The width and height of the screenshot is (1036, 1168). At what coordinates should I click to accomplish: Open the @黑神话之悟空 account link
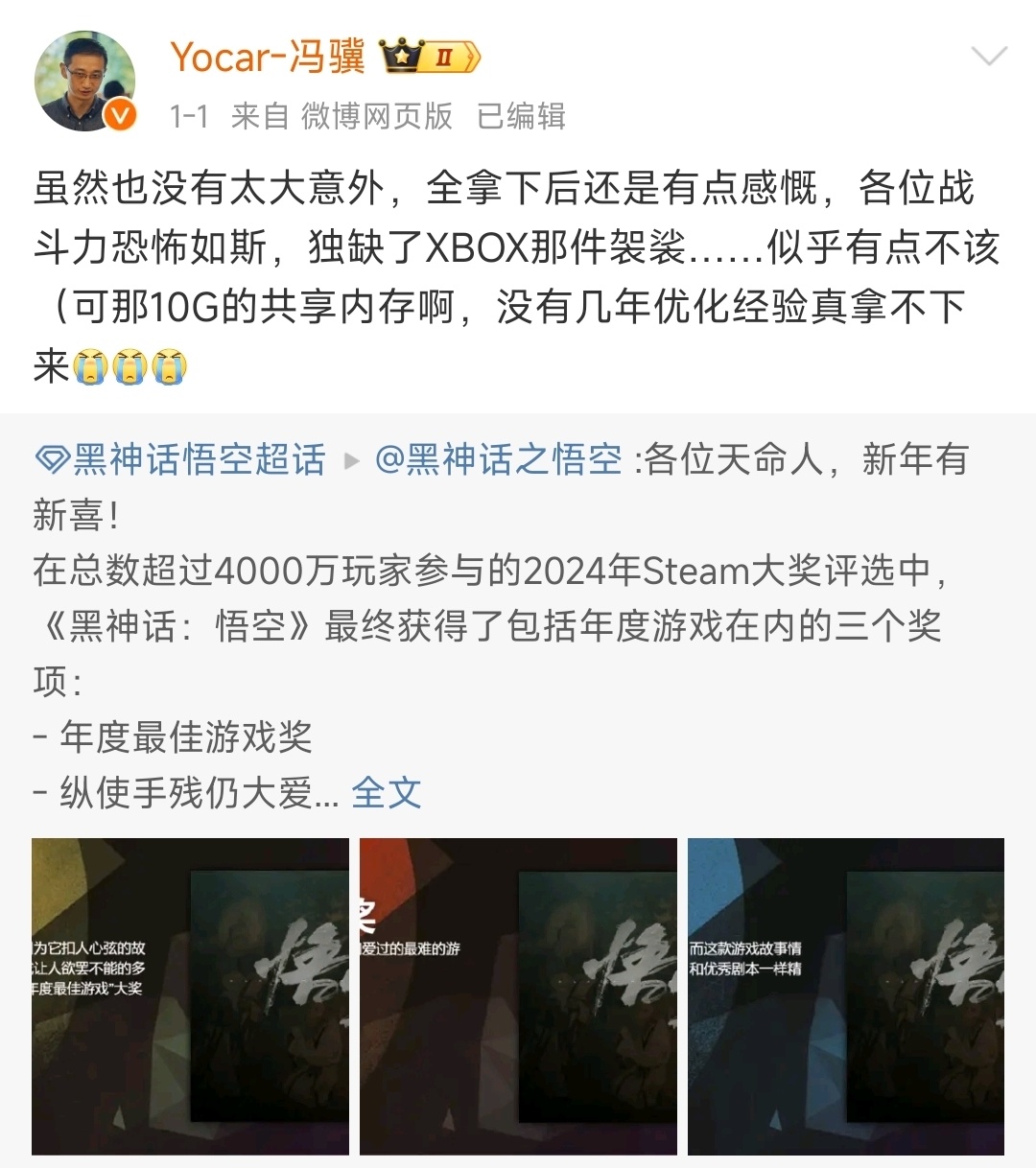point(499,460)
